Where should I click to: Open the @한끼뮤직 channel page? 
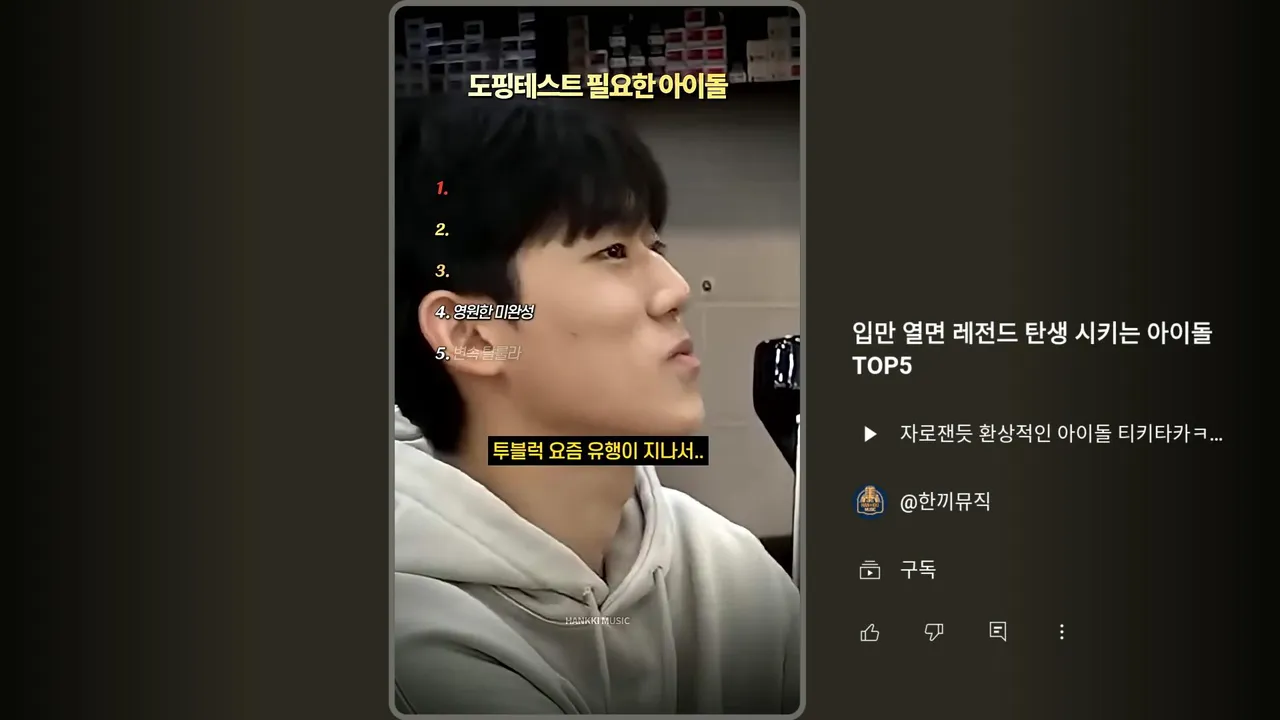coord(944,502)
